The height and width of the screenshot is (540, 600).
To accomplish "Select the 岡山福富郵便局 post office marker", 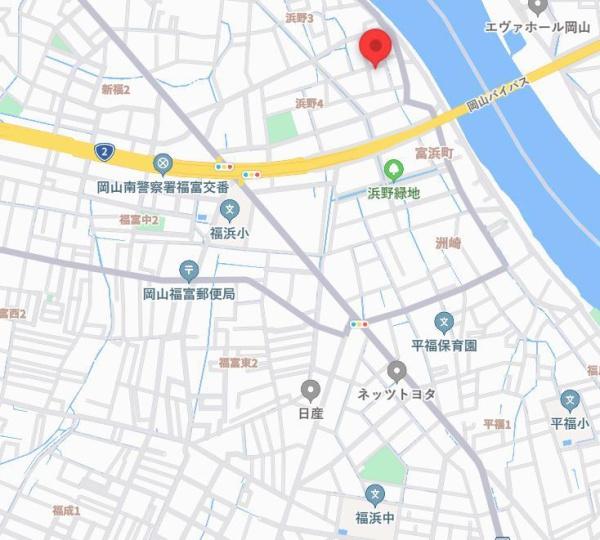I will coord(189,270).
